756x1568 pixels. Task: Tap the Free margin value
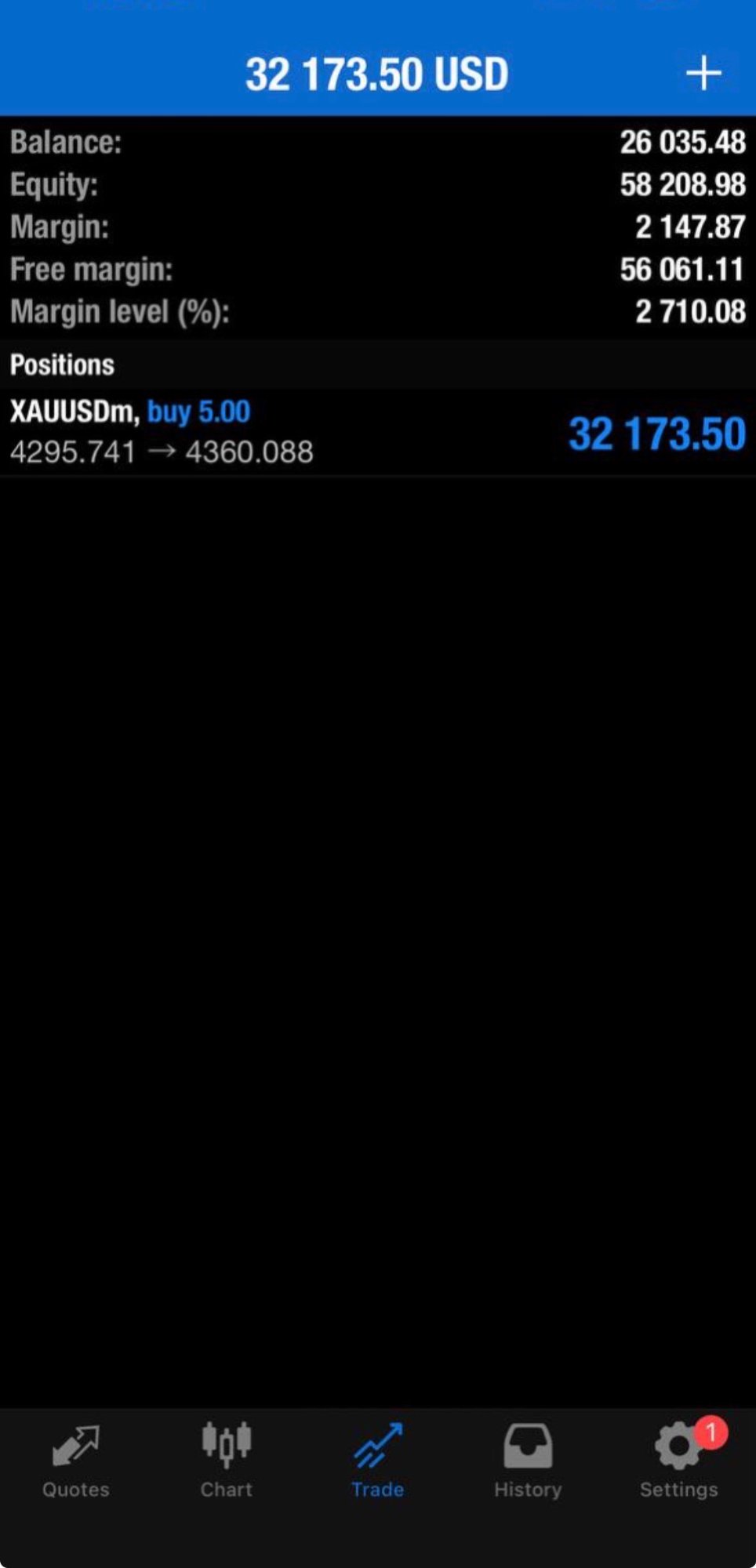[x=681, y=269]
